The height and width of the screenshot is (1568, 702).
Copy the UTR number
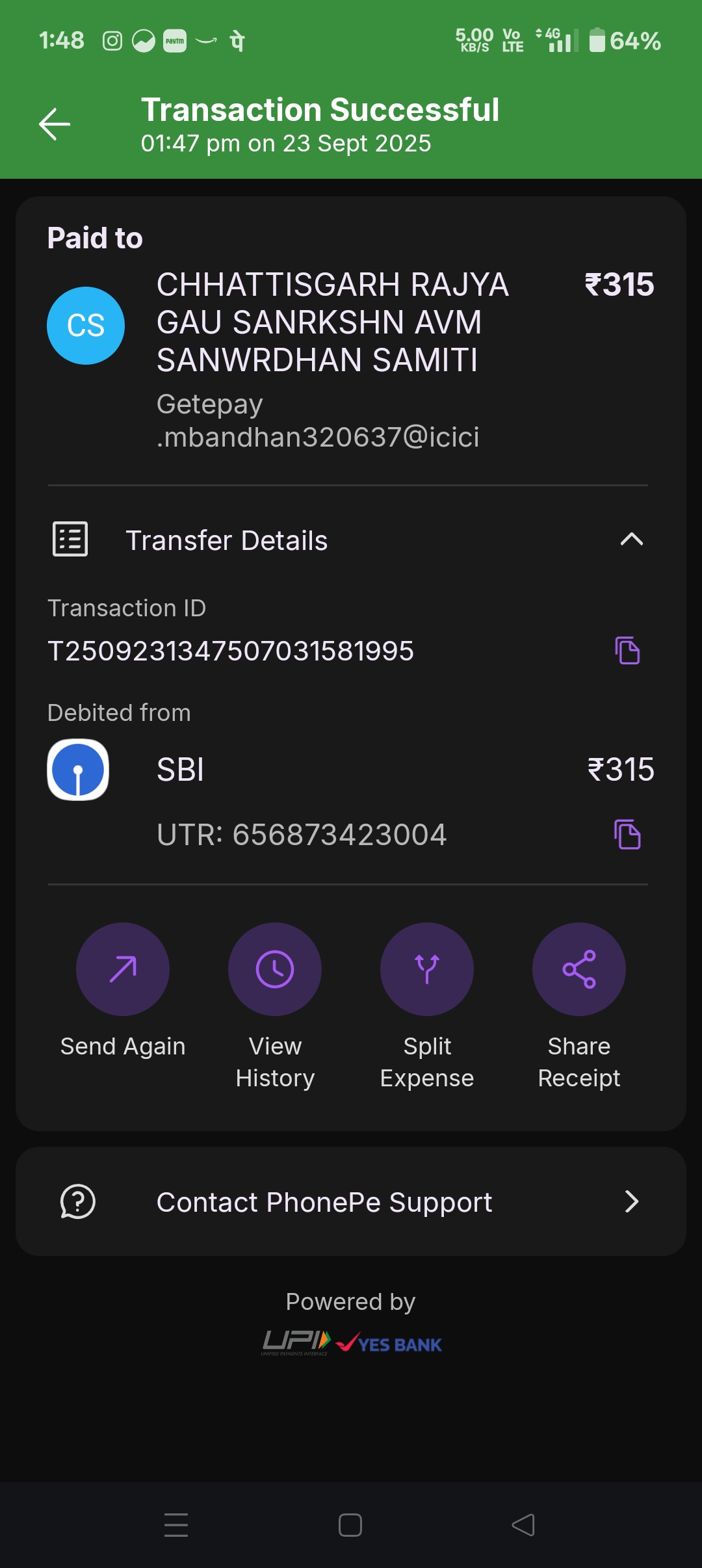627,834
